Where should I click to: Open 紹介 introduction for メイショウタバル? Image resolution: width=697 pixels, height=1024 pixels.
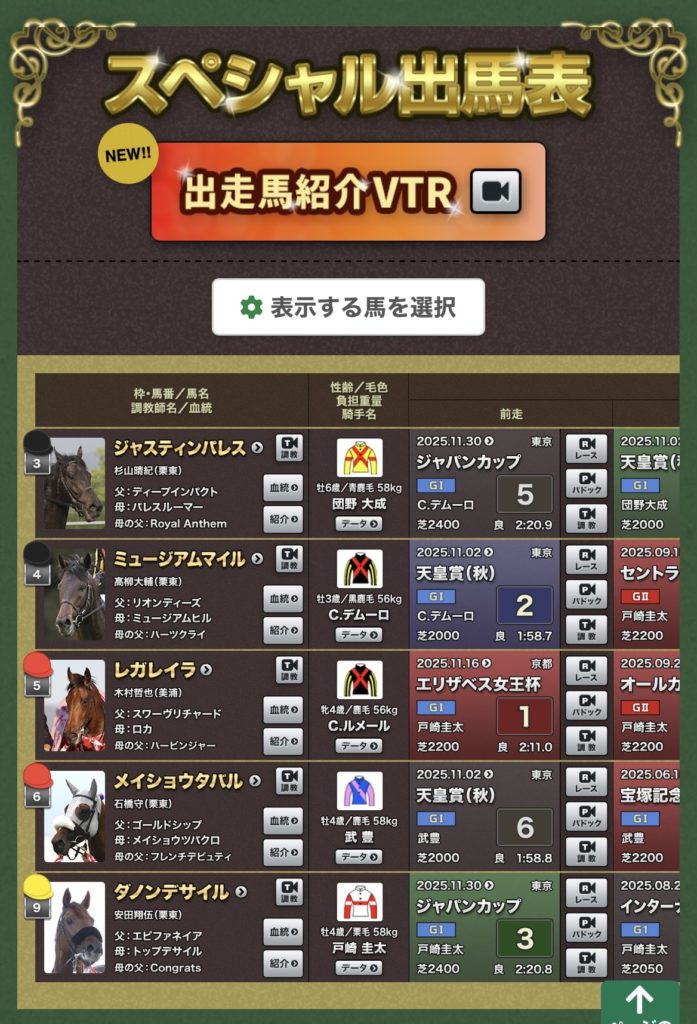click(x=283, y=852)
